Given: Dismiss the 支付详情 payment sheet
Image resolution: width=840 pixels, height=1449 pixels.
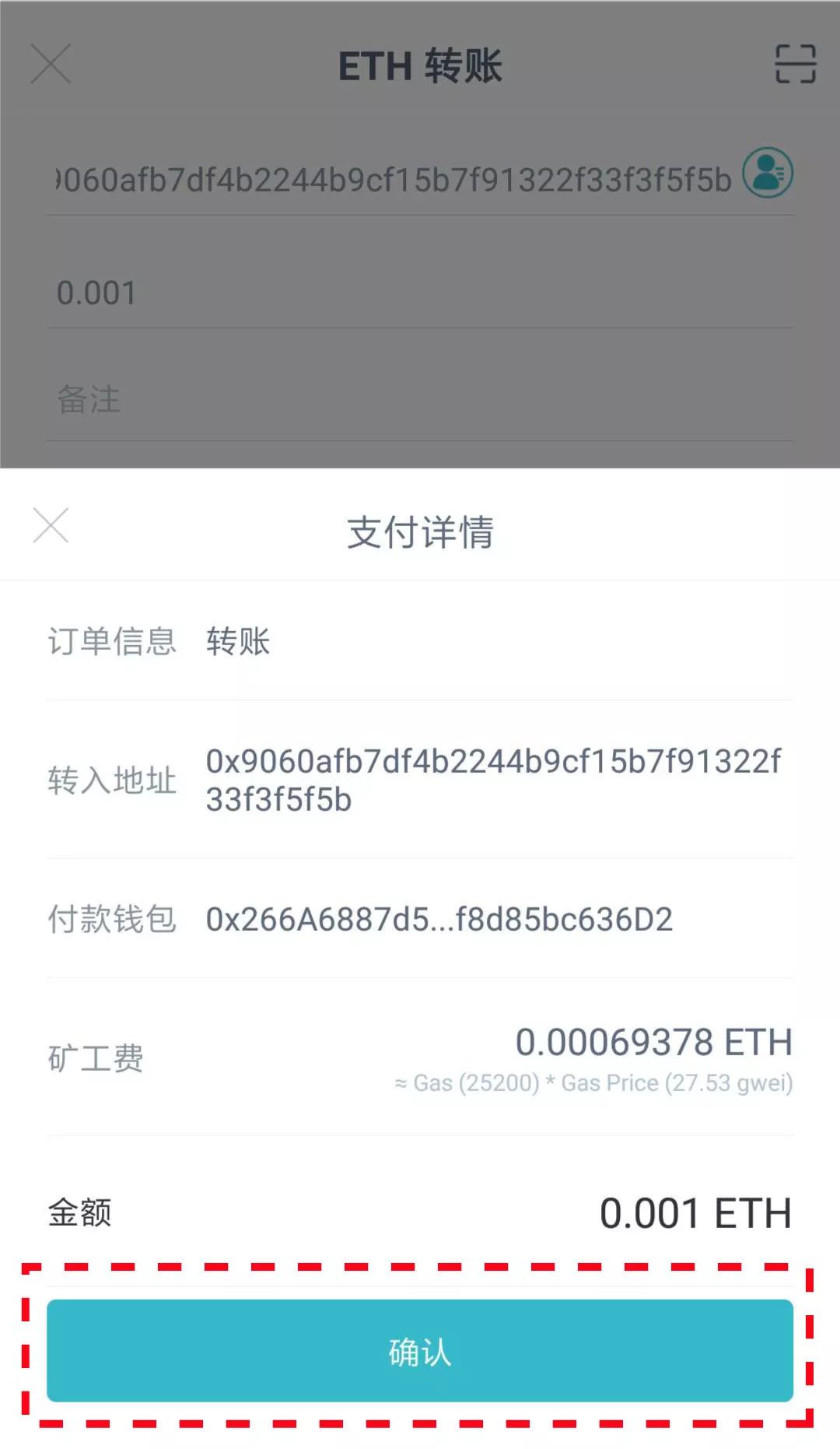Looking at the screenshot, I should pos(50,526).
